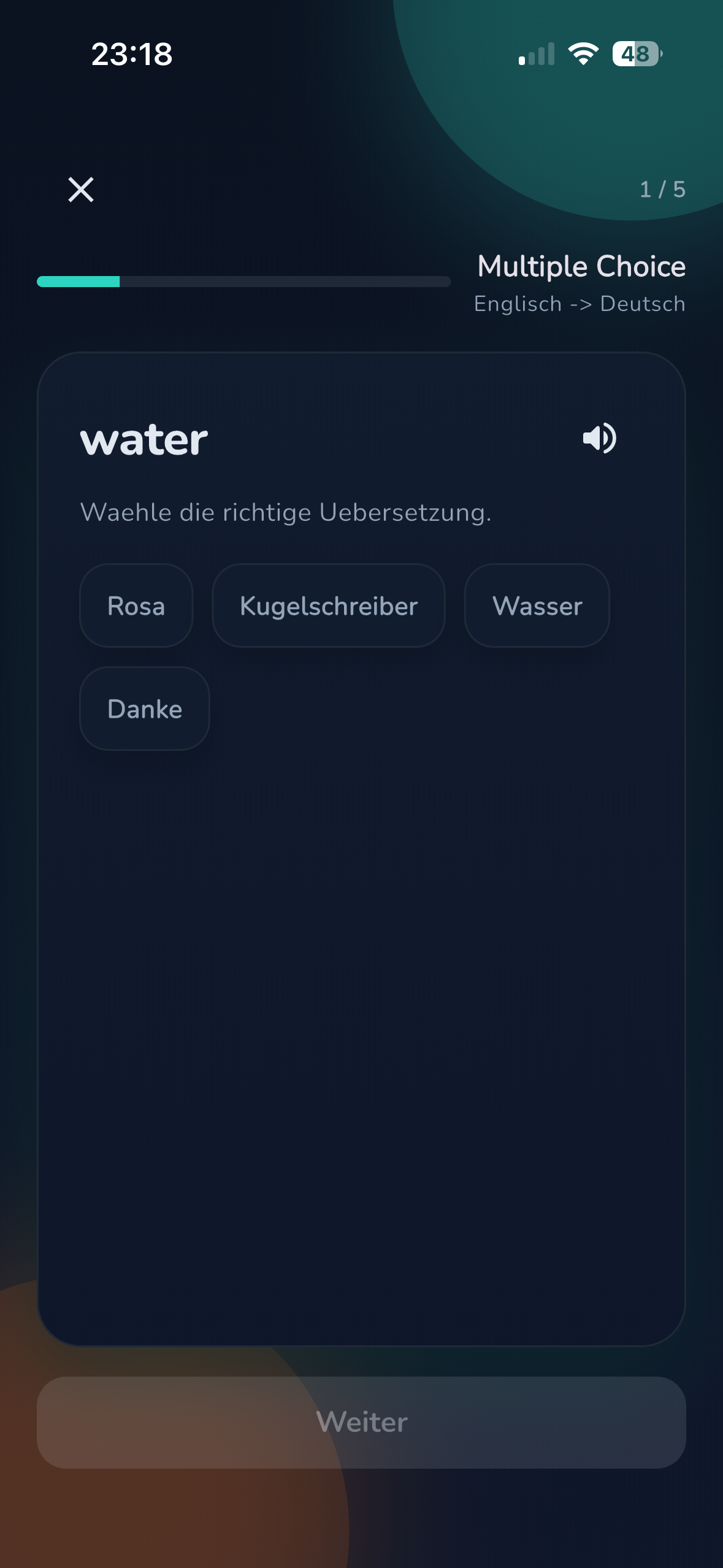
Task: Click the Multiple Choice heading
Action: pos(581,266)
